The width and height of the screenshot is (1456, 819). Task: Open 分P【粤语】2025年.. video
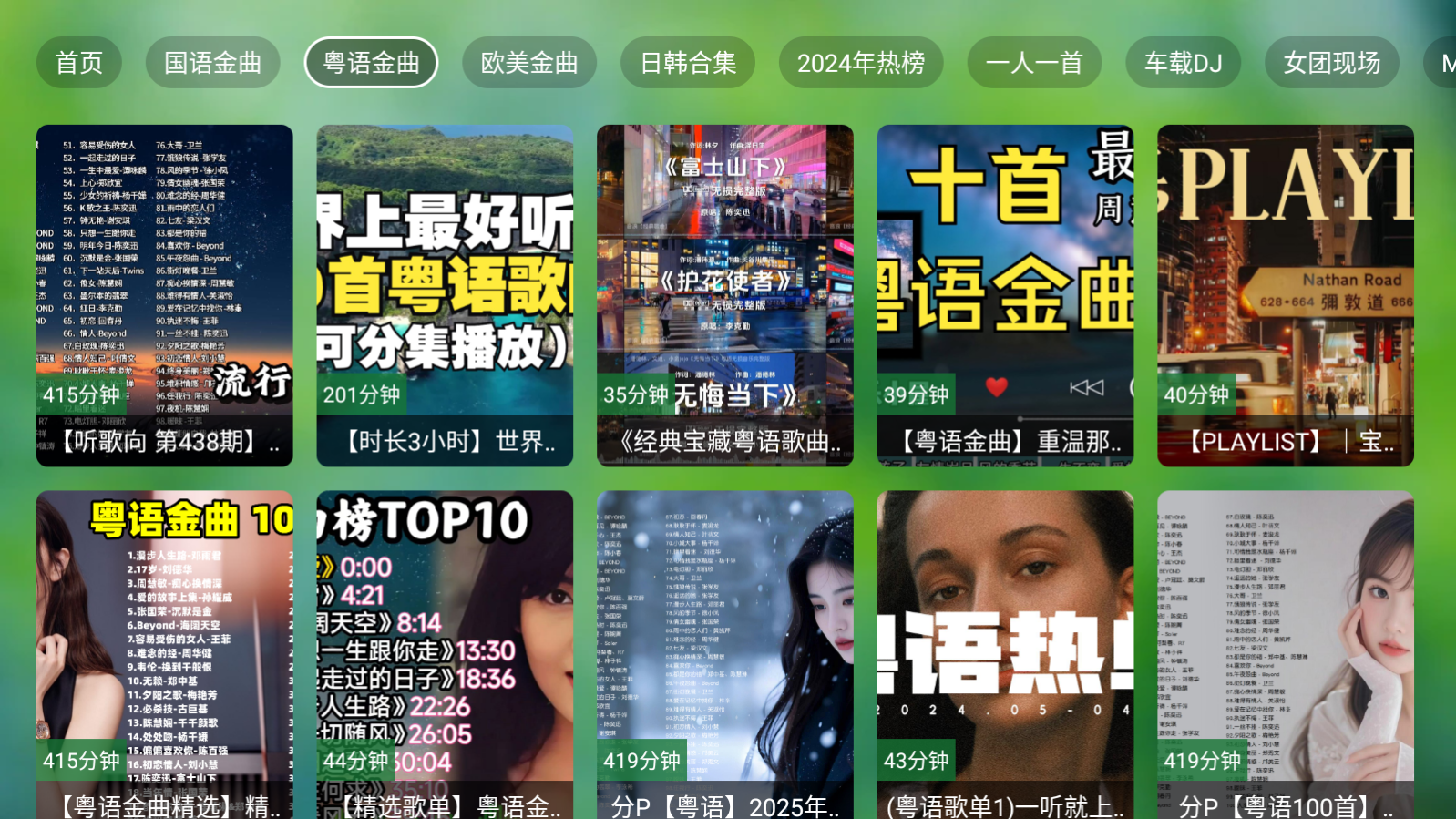click(x=725, y=654)
